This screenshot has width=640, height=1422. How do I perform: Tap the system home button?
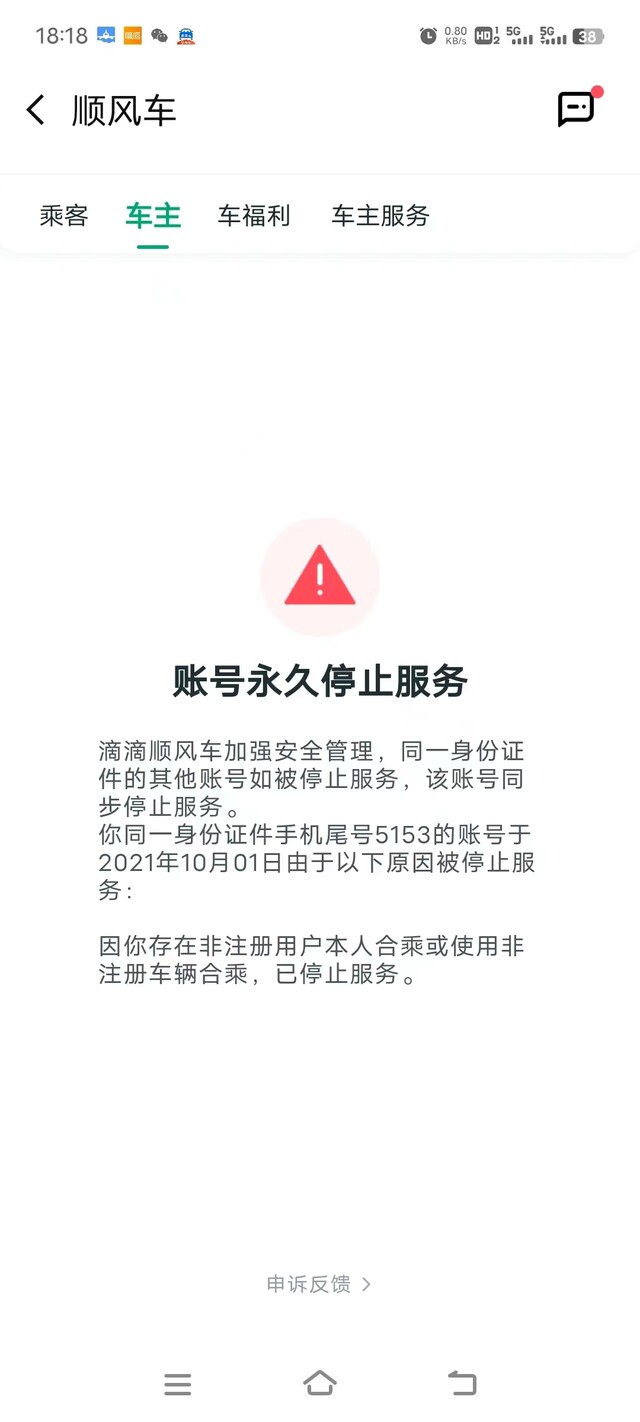pos(320,1383)
